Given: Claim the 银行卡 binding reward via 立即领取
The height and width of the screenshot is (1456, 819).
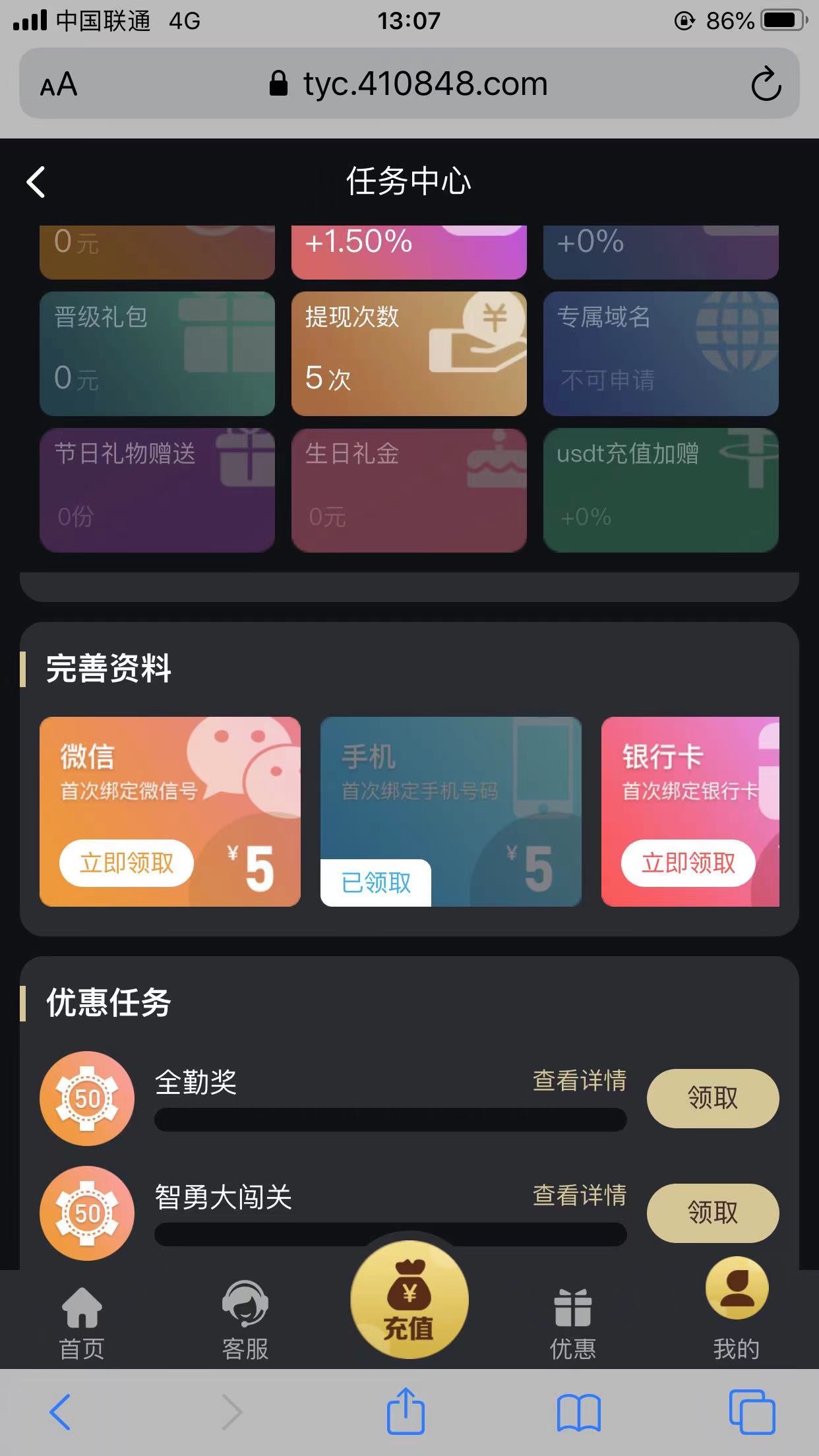Looking at the screenshot, I should [x=688, y=863].
